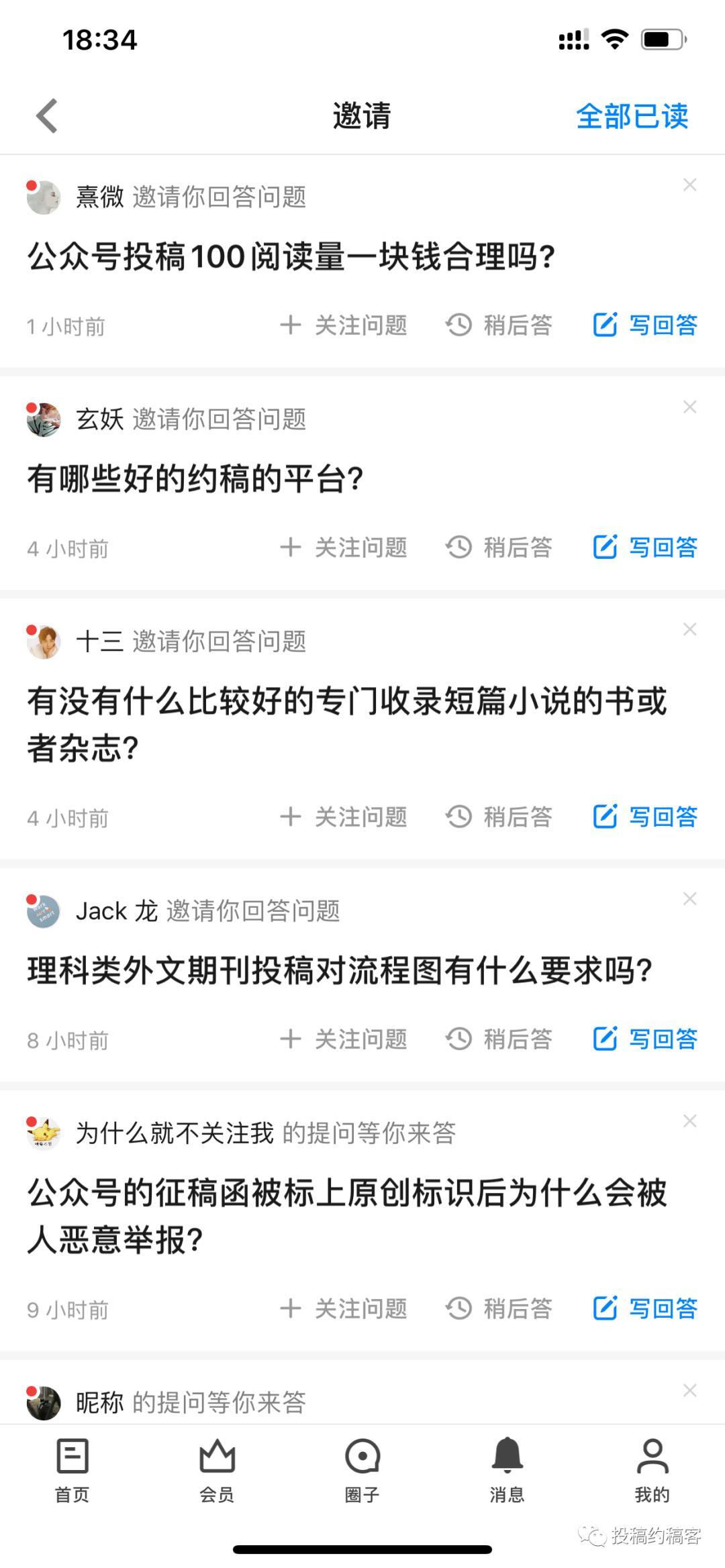Mark all invitations as read with 全部已读
The width and height of the screenshot is (725, 1568).
pos(632,116)
